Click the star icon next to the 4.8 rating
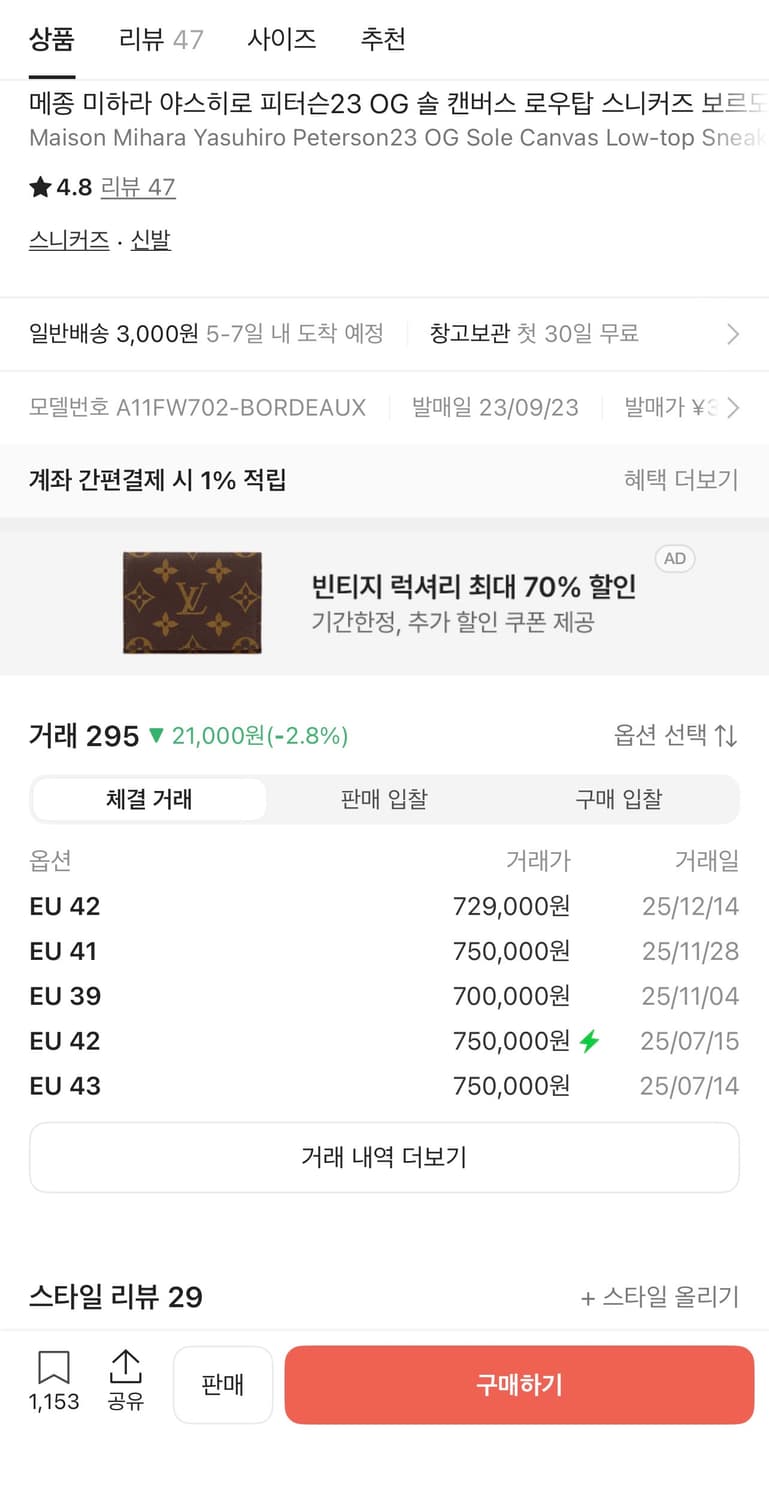Screen dimensions: 769x1500 point(39,187)
